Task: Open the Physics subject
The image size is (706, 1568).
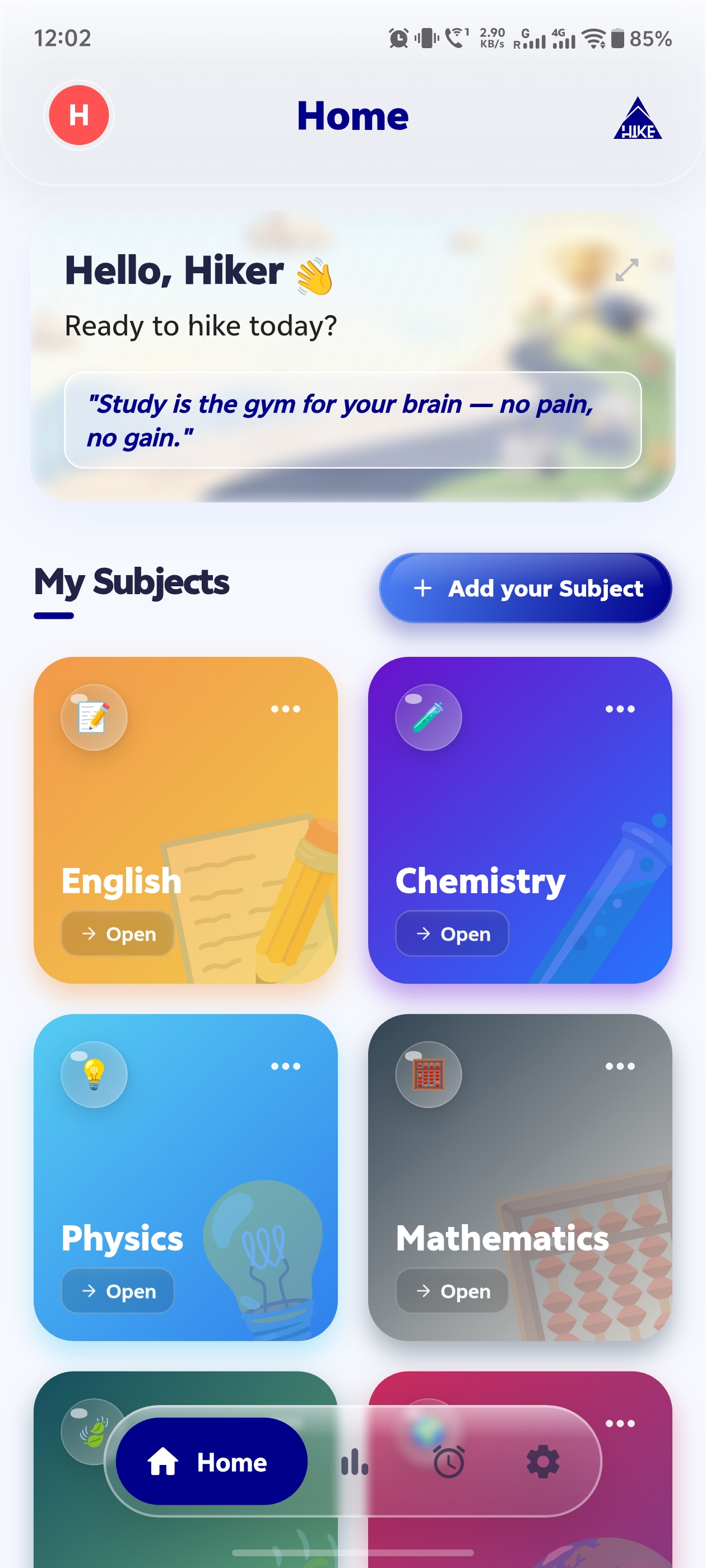Action: (x=117, y=1291)
